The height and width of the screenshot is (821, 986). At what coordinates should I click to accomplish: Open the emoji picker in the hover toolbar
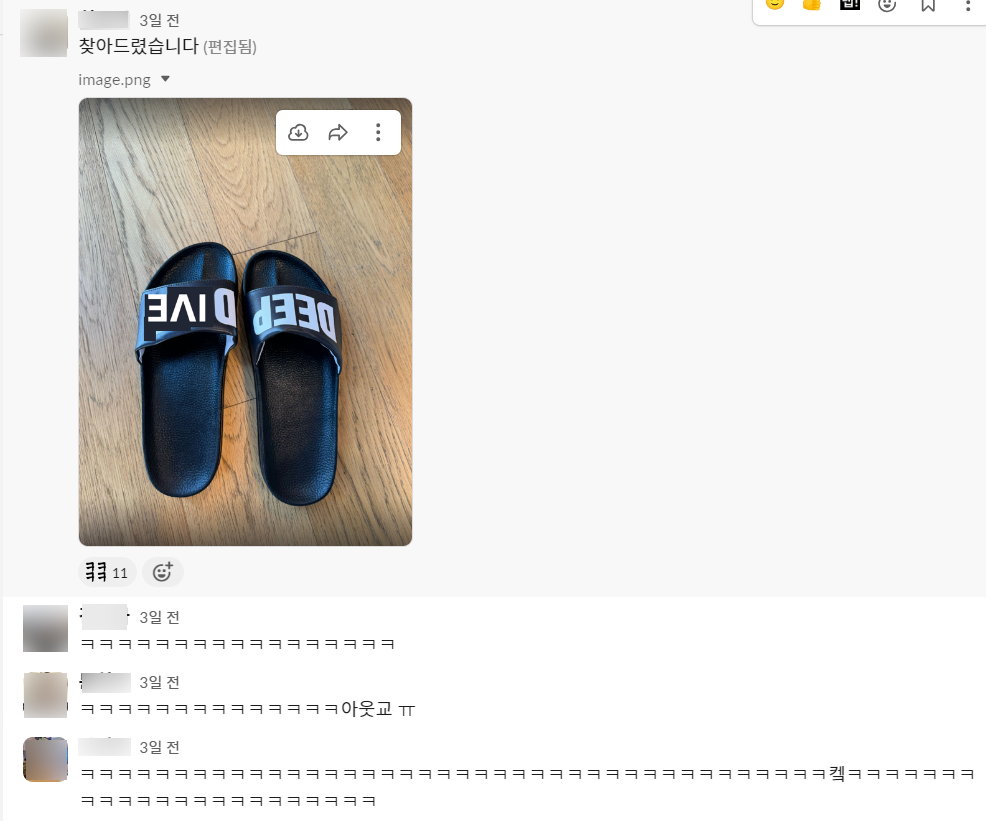coord(887,5)
